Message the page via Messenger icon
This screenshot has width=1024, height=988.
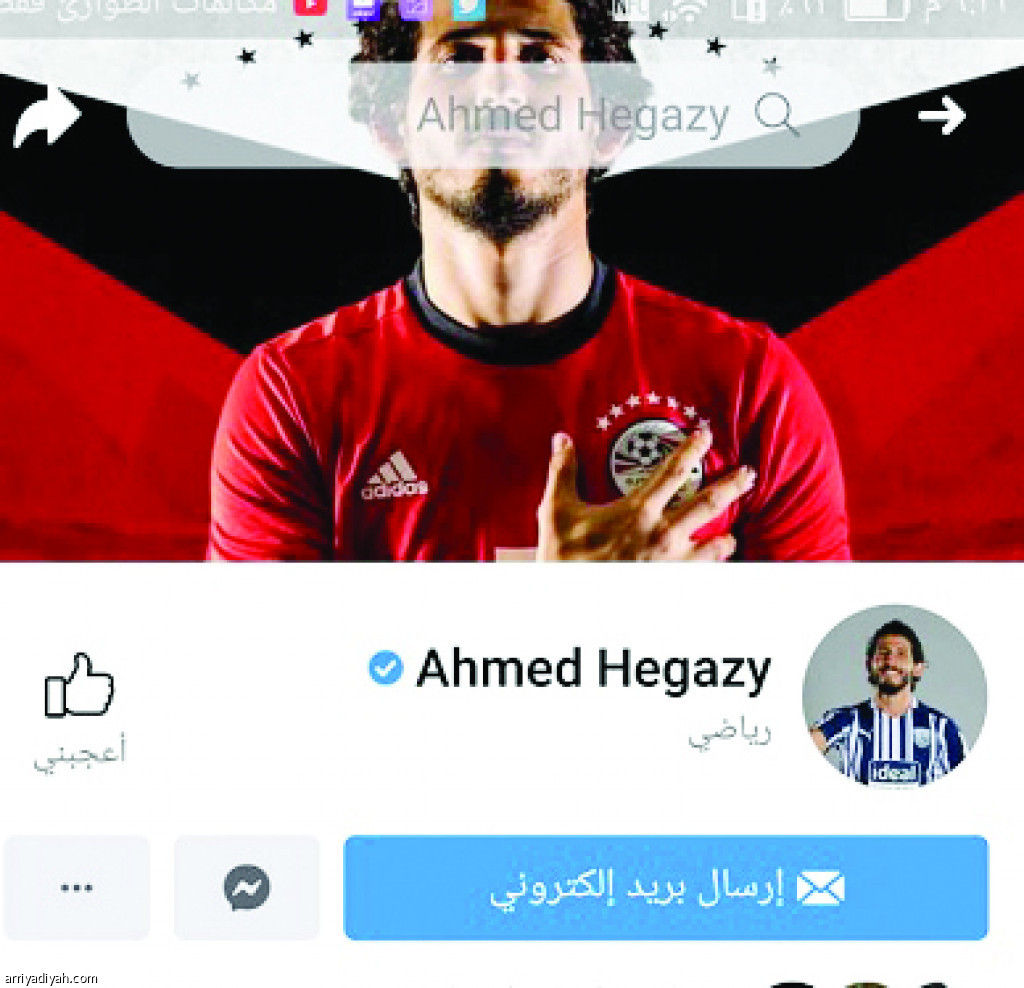(x=247, y=887)
